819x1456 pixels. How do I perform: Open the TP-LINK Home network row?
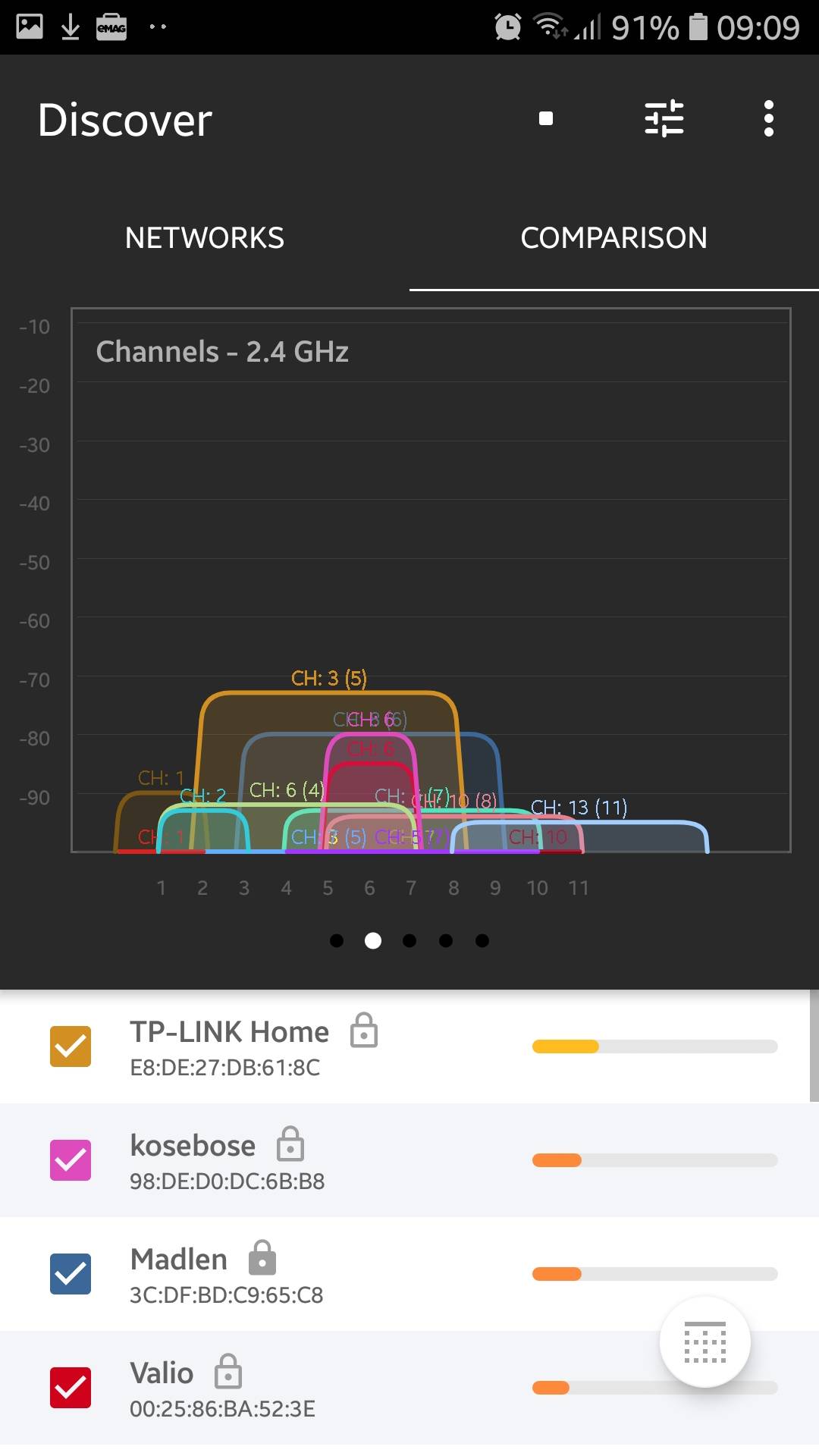[409, 1046]
